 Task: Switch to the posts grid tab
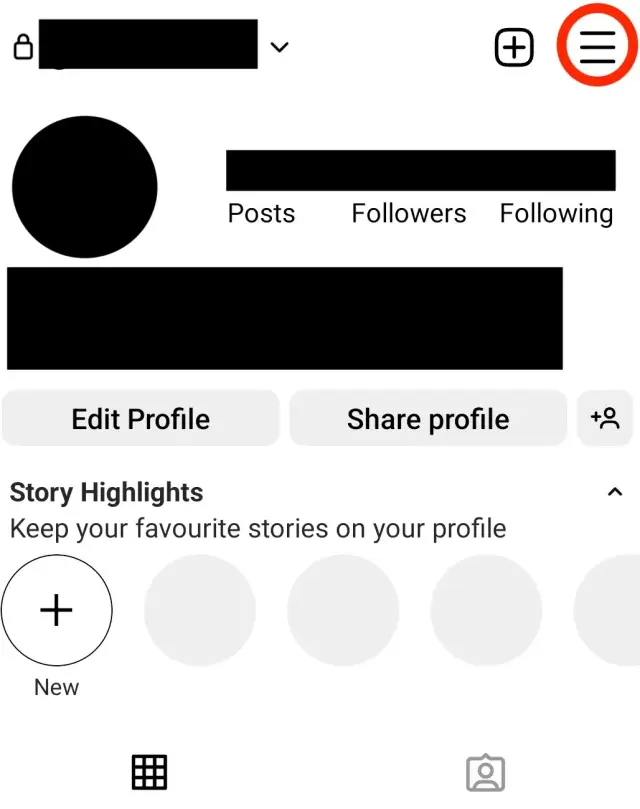[149, 772]
